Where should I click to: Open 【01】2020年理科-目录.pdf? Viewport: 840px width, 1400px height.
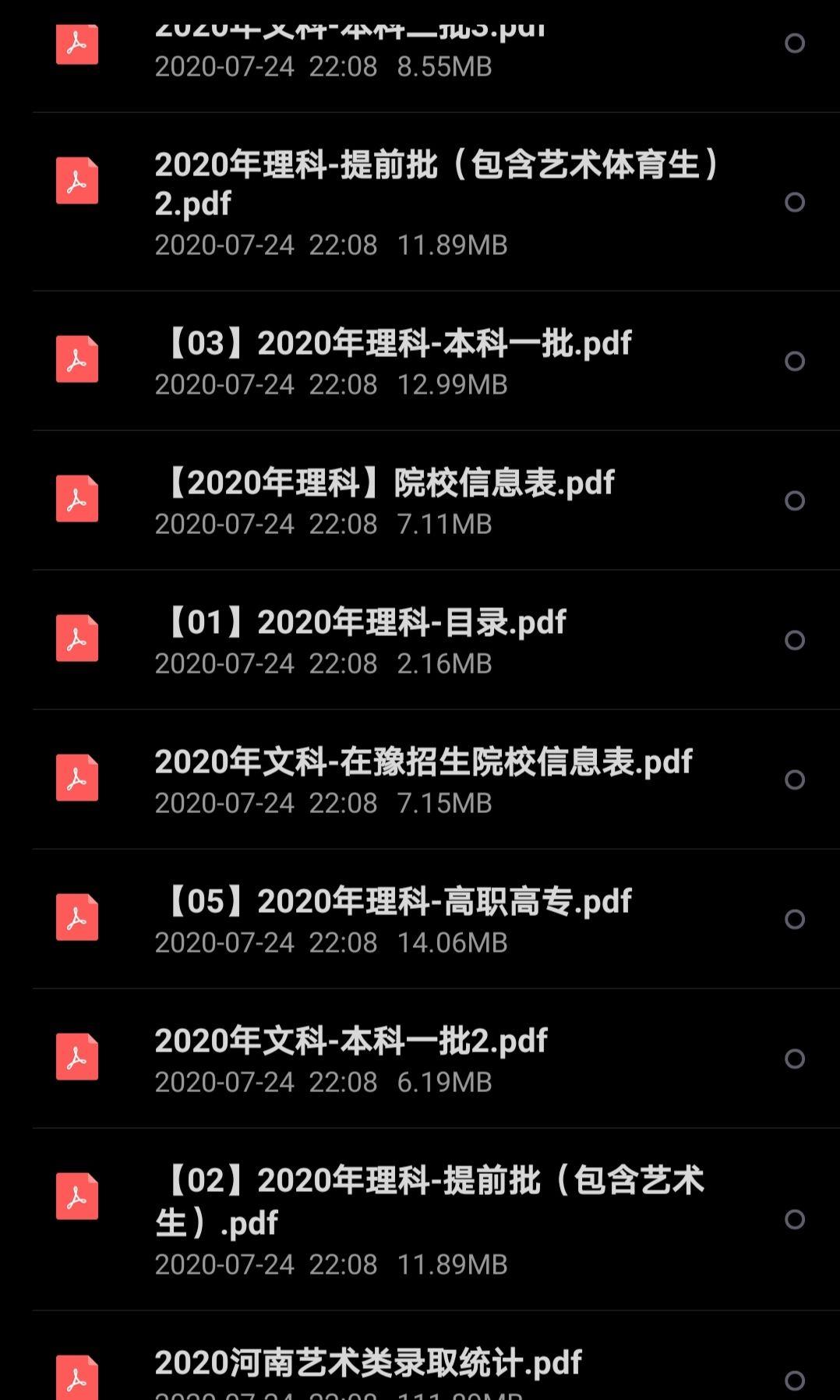[362, 623]
